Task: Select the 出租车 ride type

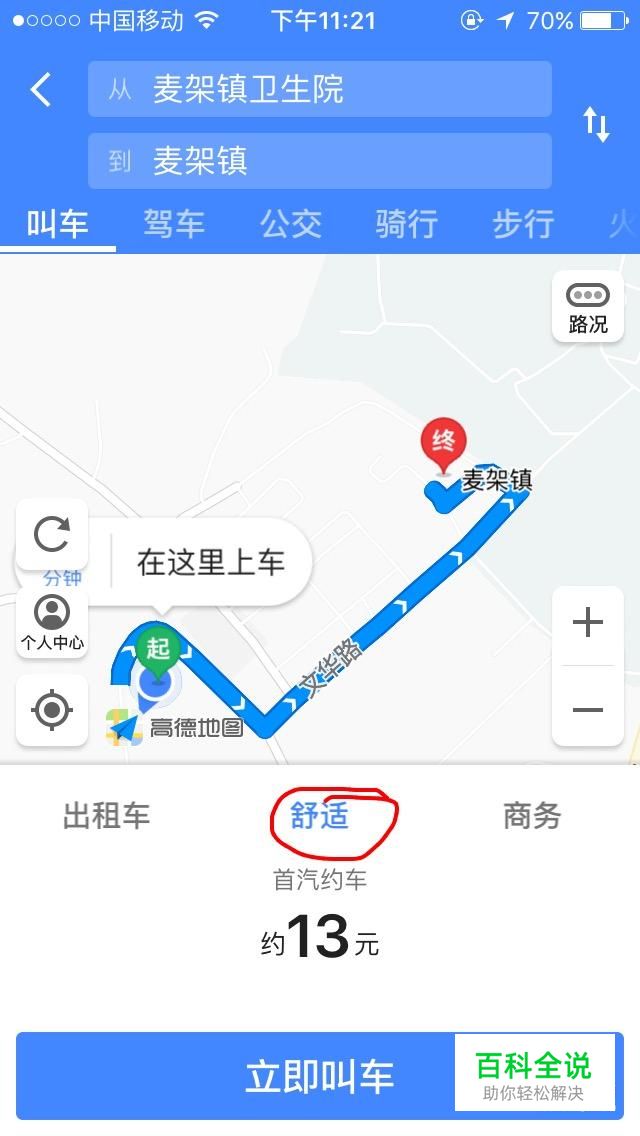Action: click(x=107, y=816)
